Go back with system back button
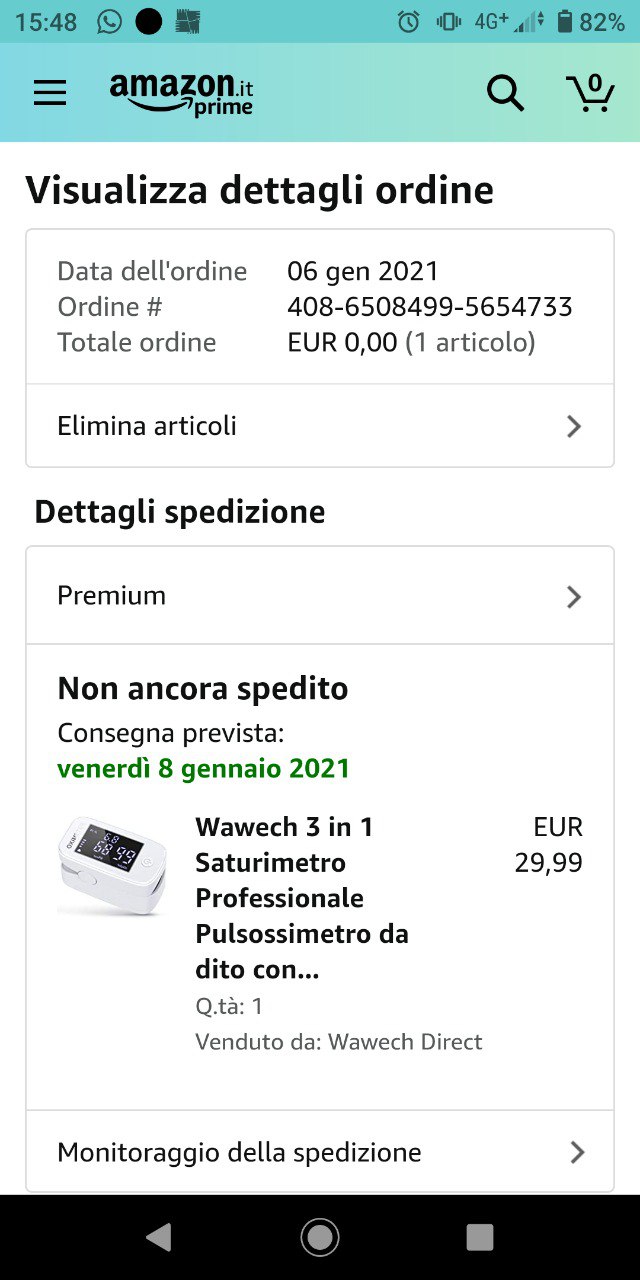This screenshot has width=640, height=1280. tap(159, 1238)
